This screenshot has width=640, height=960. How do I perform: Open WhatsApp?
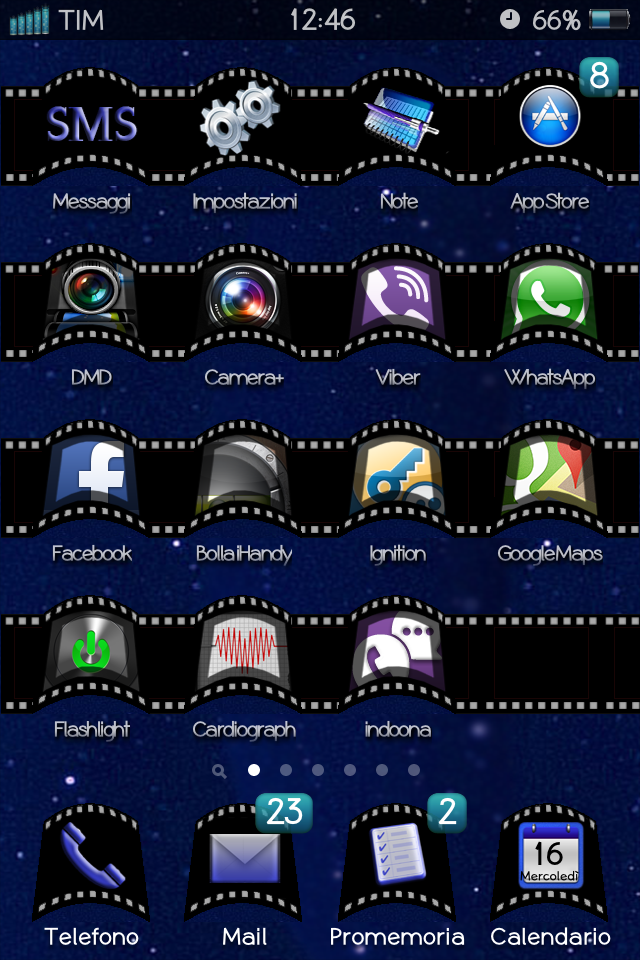tap(550, 300)
